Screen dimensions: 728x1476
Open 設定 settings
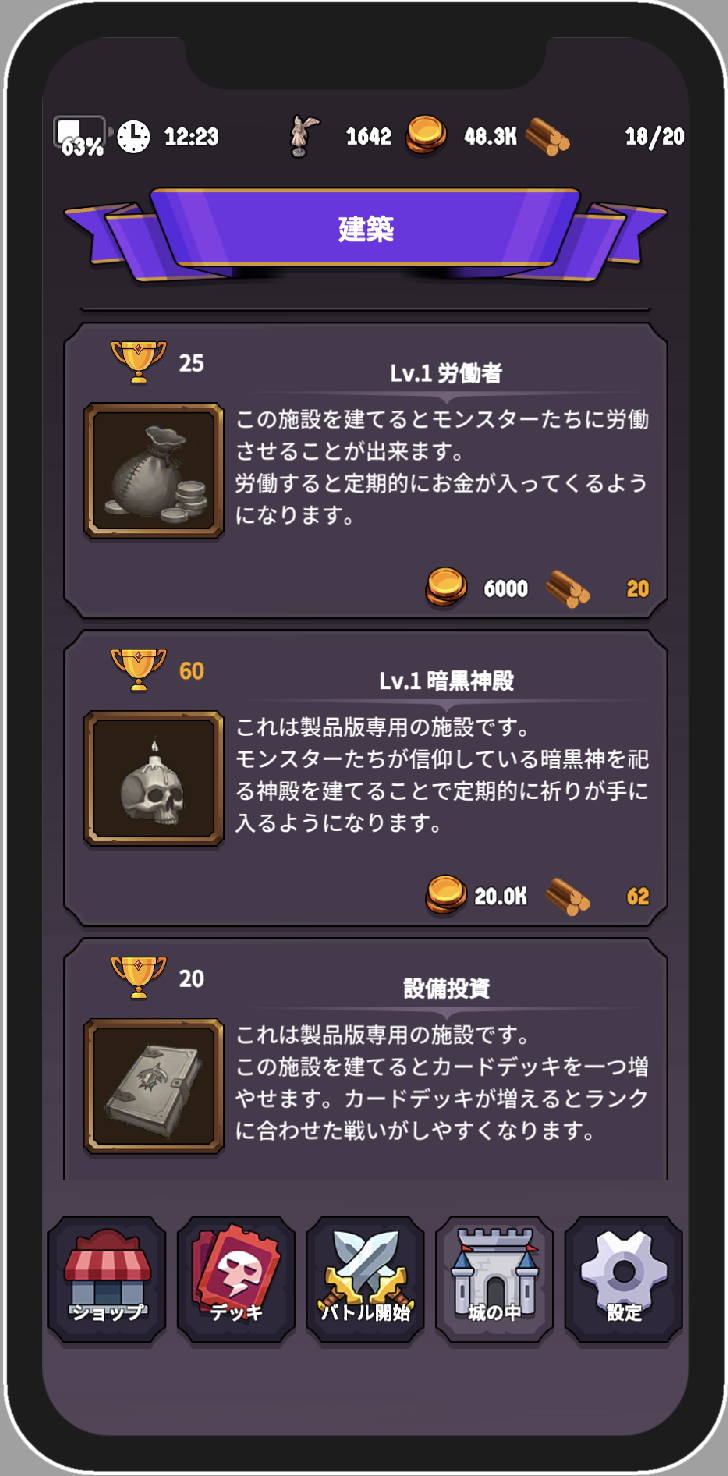click(623, 1278)
